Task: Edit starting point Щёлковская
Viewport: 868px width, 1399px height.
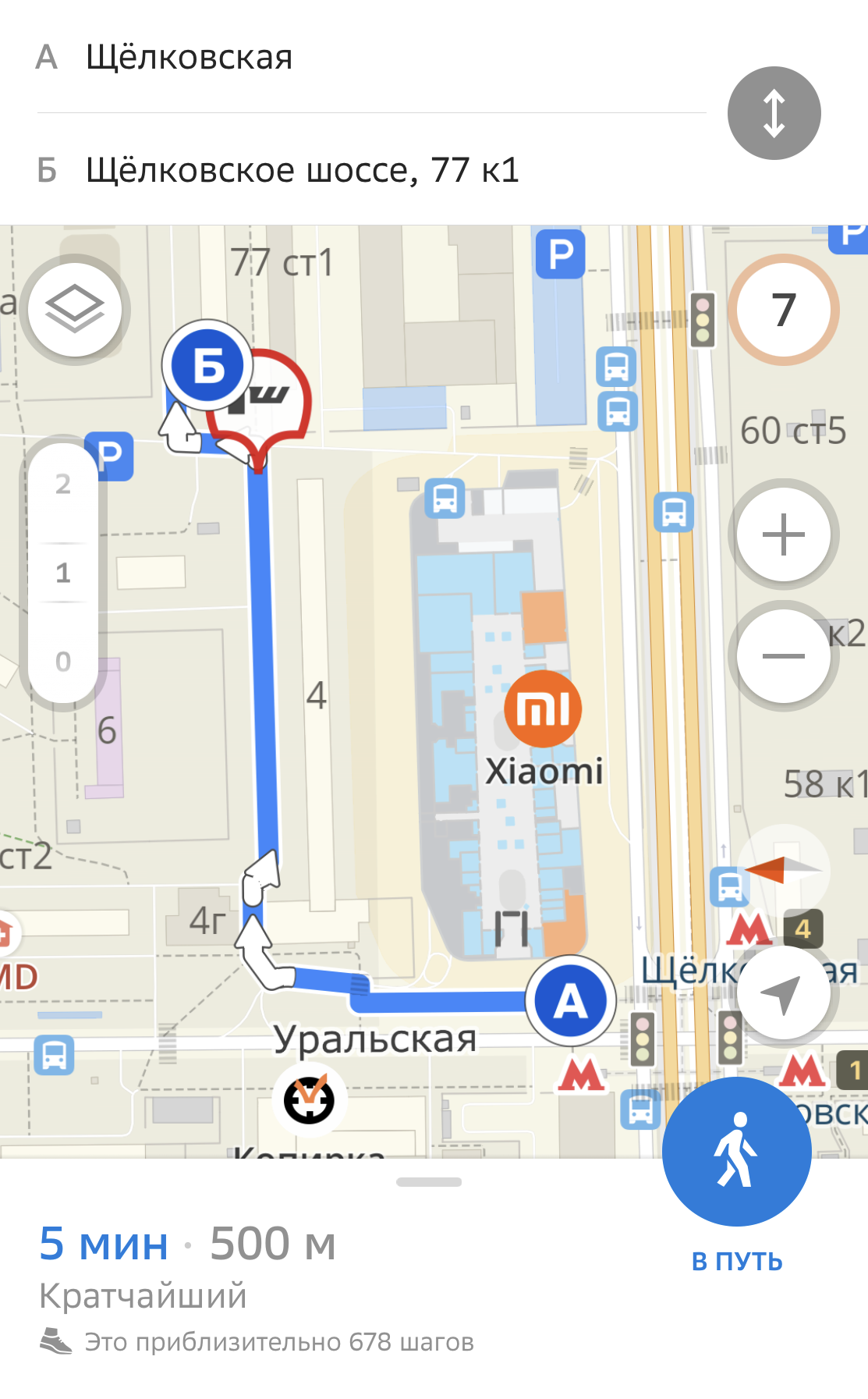Action: pos(371,57)
